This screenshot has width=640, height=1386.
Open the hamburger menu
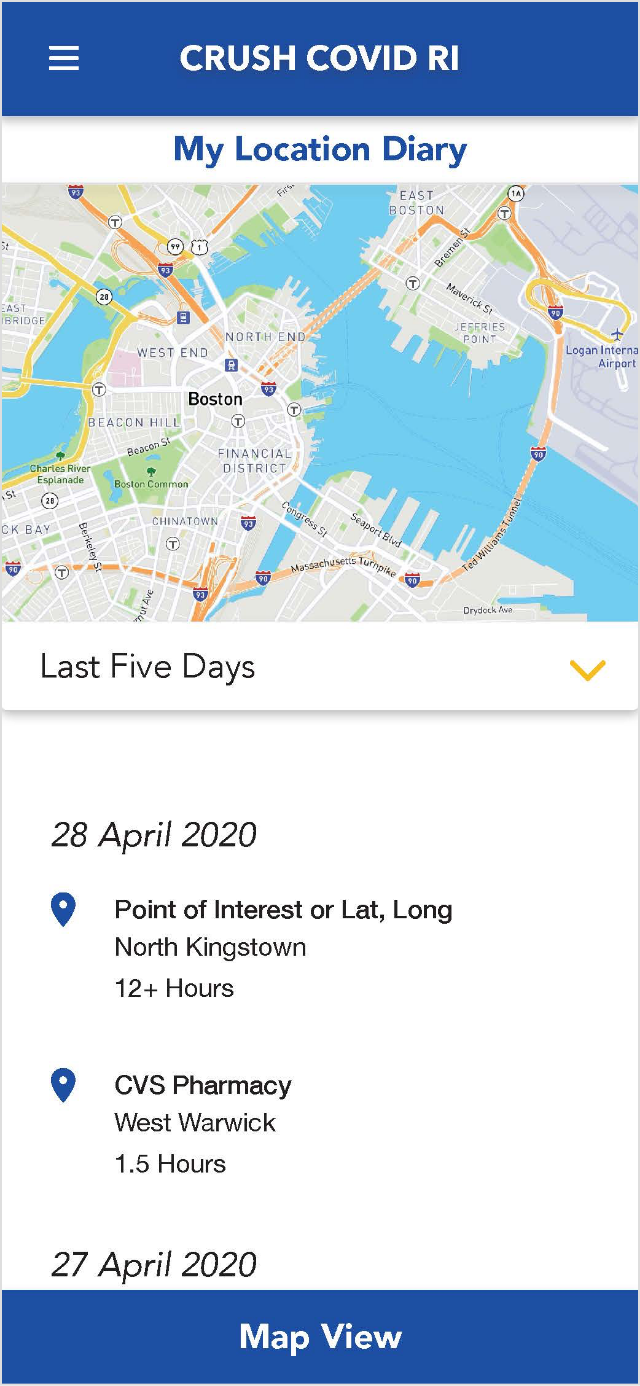point(64,59)
